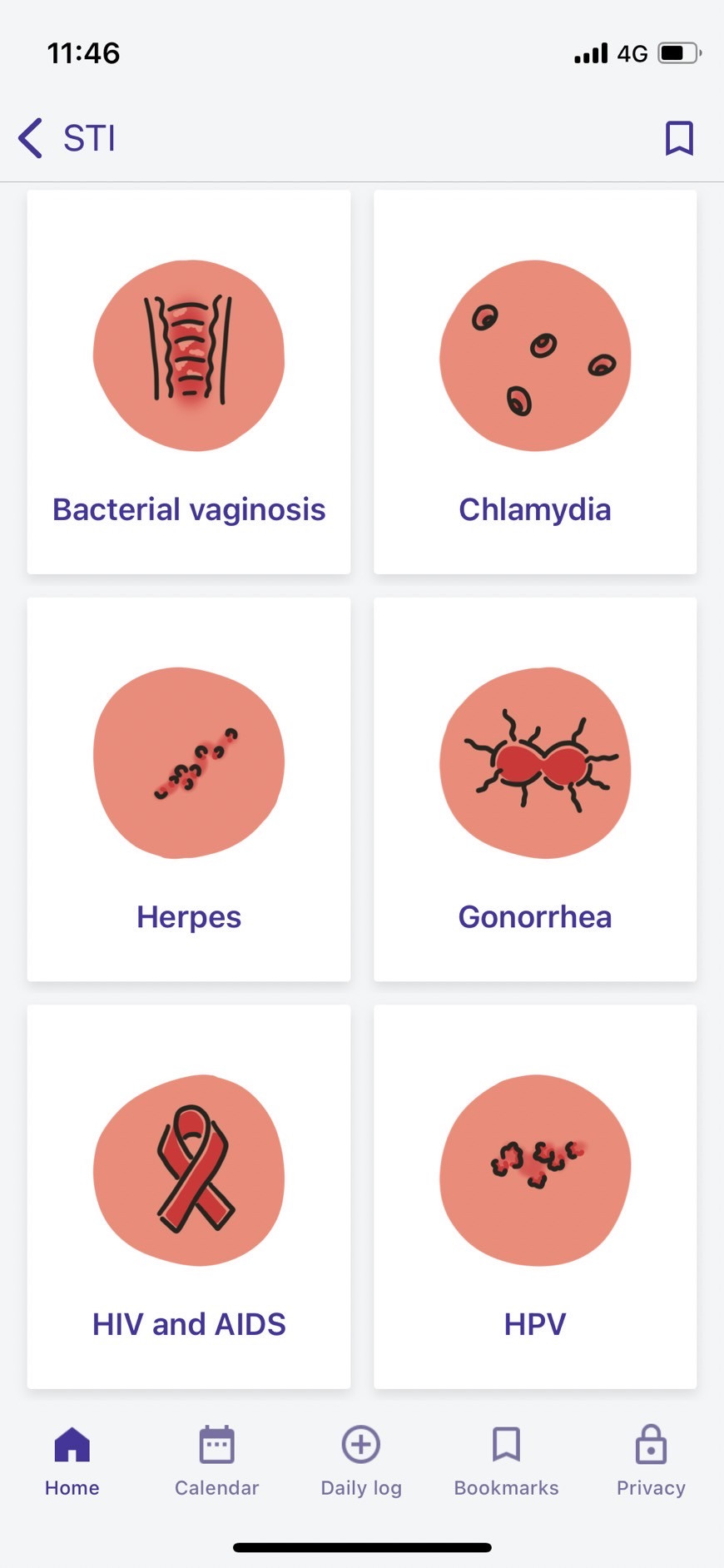The width and height of the screenshot is (724, 1568).
Task: Tap the HPV card
Action: click(535, 1196)
